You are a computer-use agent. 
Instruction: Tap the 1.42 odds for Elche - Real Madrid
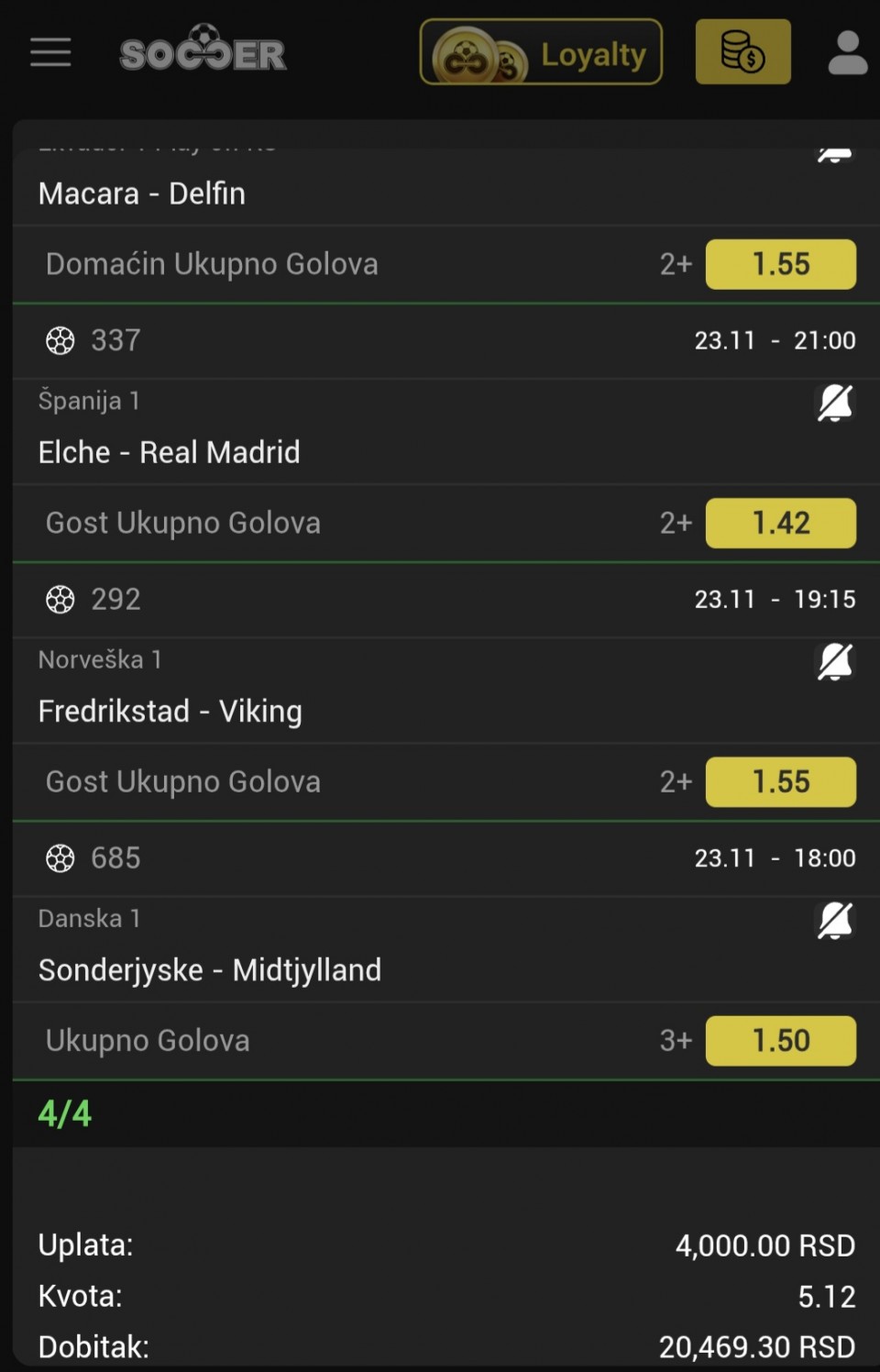click(x=780, y=523)
